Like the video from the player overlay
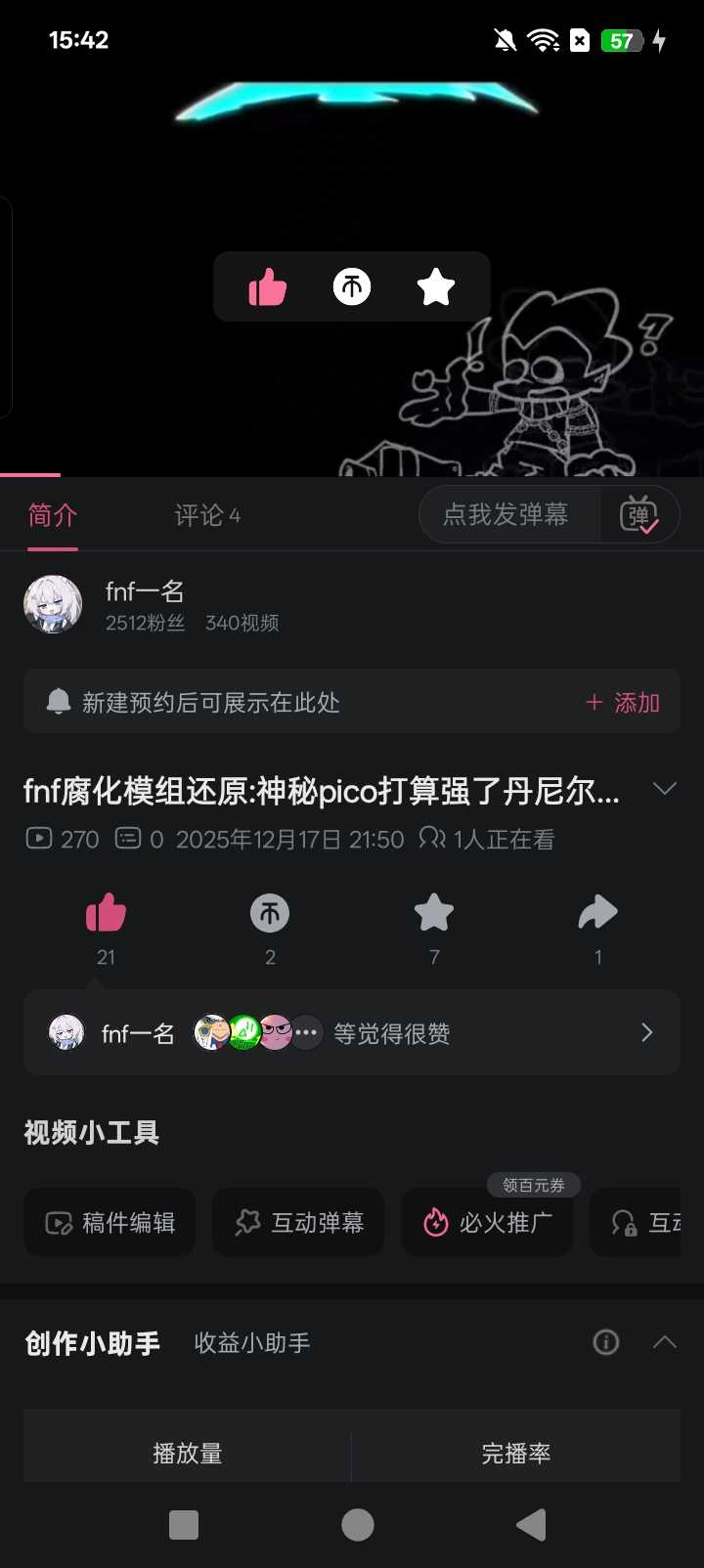The height and width of the screenshot is (1568, 704). (x=267, y=287)
